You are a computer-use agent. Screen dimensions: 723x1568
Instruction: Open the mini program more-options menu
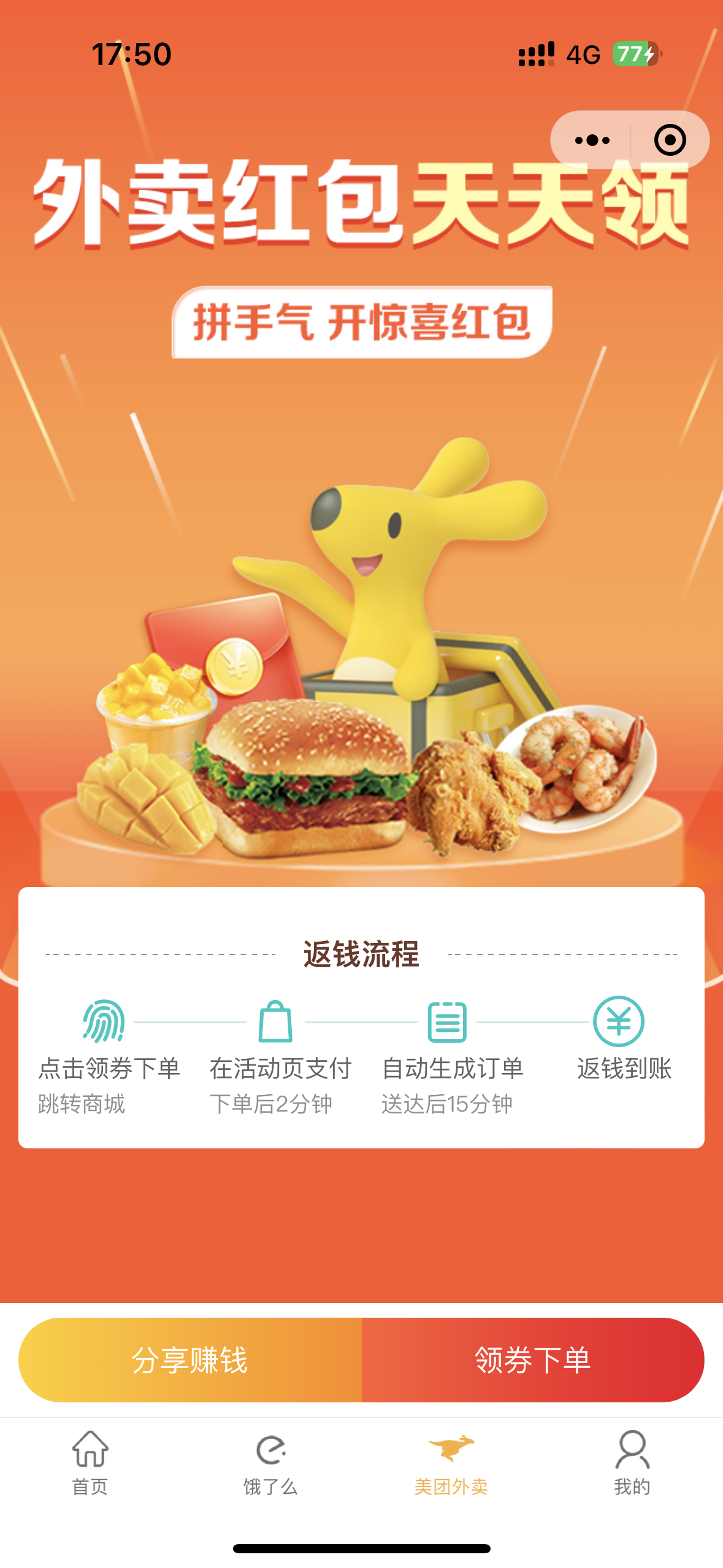click(592, 140)
